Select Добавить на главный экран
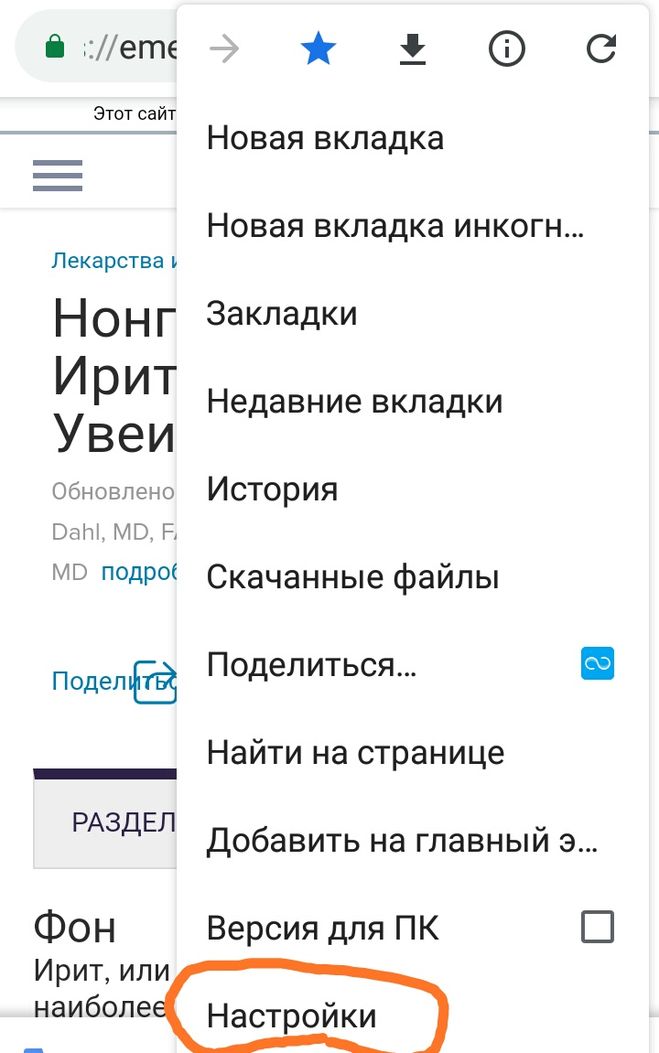Viewport: 659px width, 1053px height. 402,841
